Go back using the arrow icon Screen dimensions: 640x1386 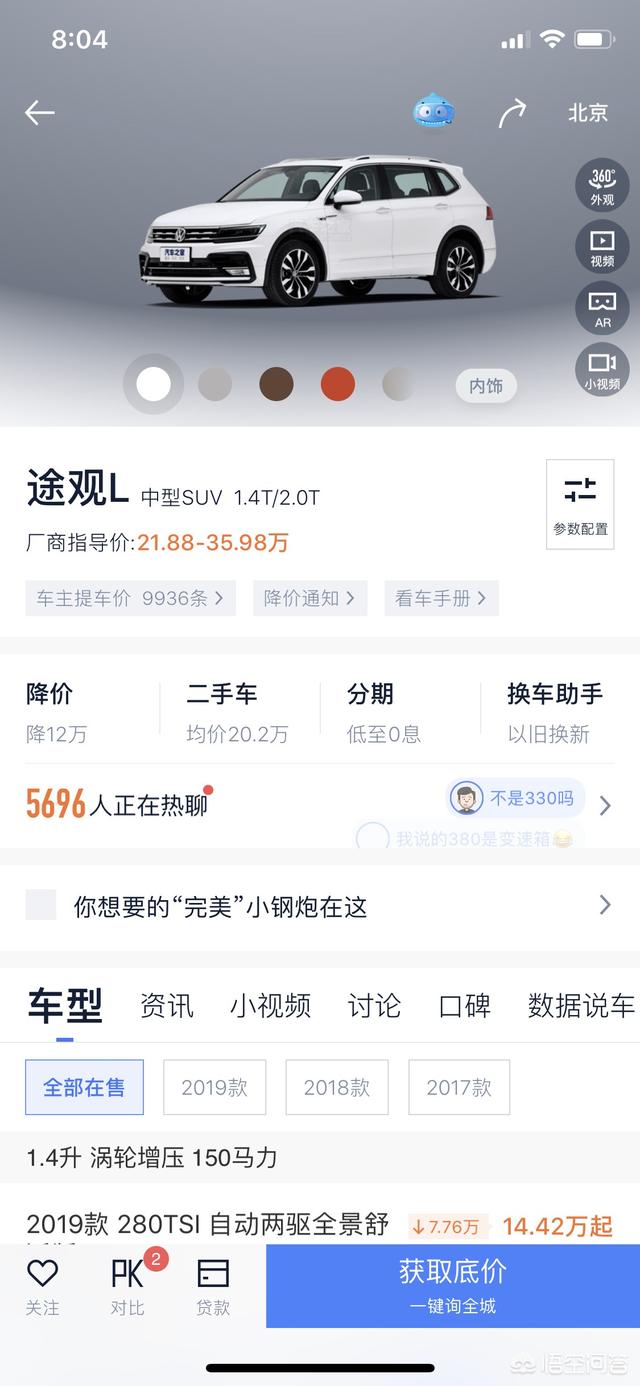point(40,112)
